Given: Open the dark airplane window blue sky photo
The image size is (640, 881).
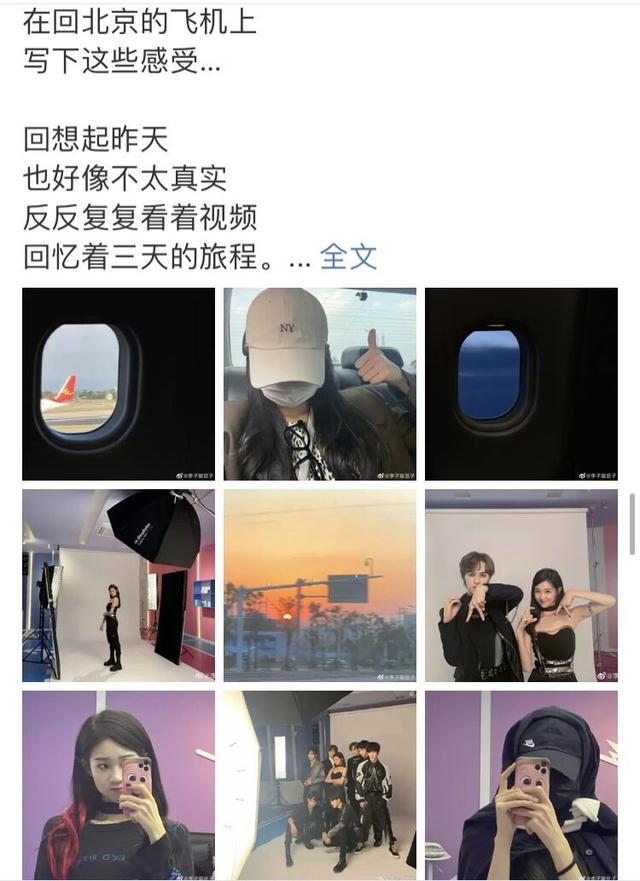Looking at the screenshot, I should 521,384.
